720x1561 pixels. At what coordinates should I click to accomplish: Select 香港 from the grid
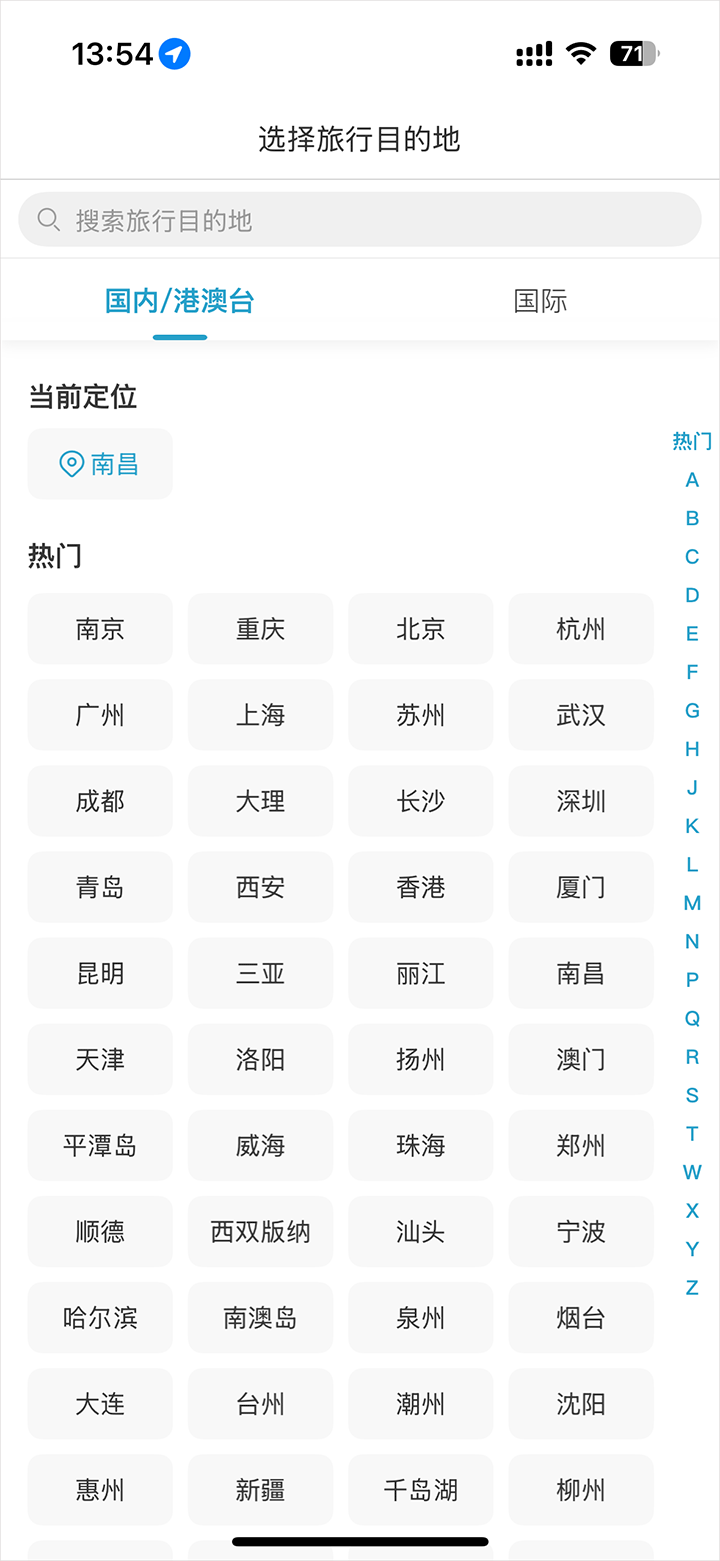(420, 887)
